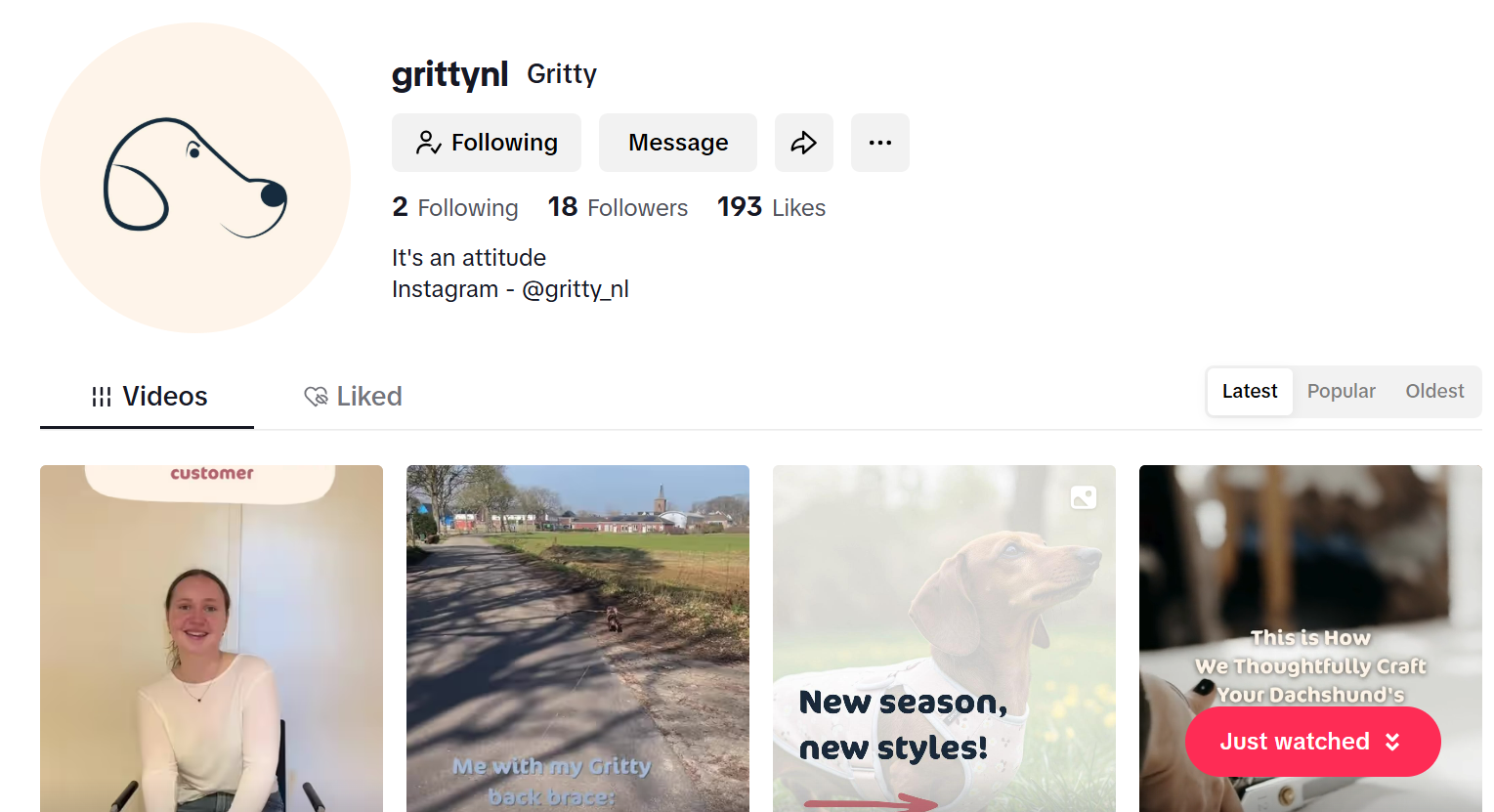The width and height of the screenshot is (1494, 812).
Task: Share this profile via the arrow icon
Action: point(803,143)
